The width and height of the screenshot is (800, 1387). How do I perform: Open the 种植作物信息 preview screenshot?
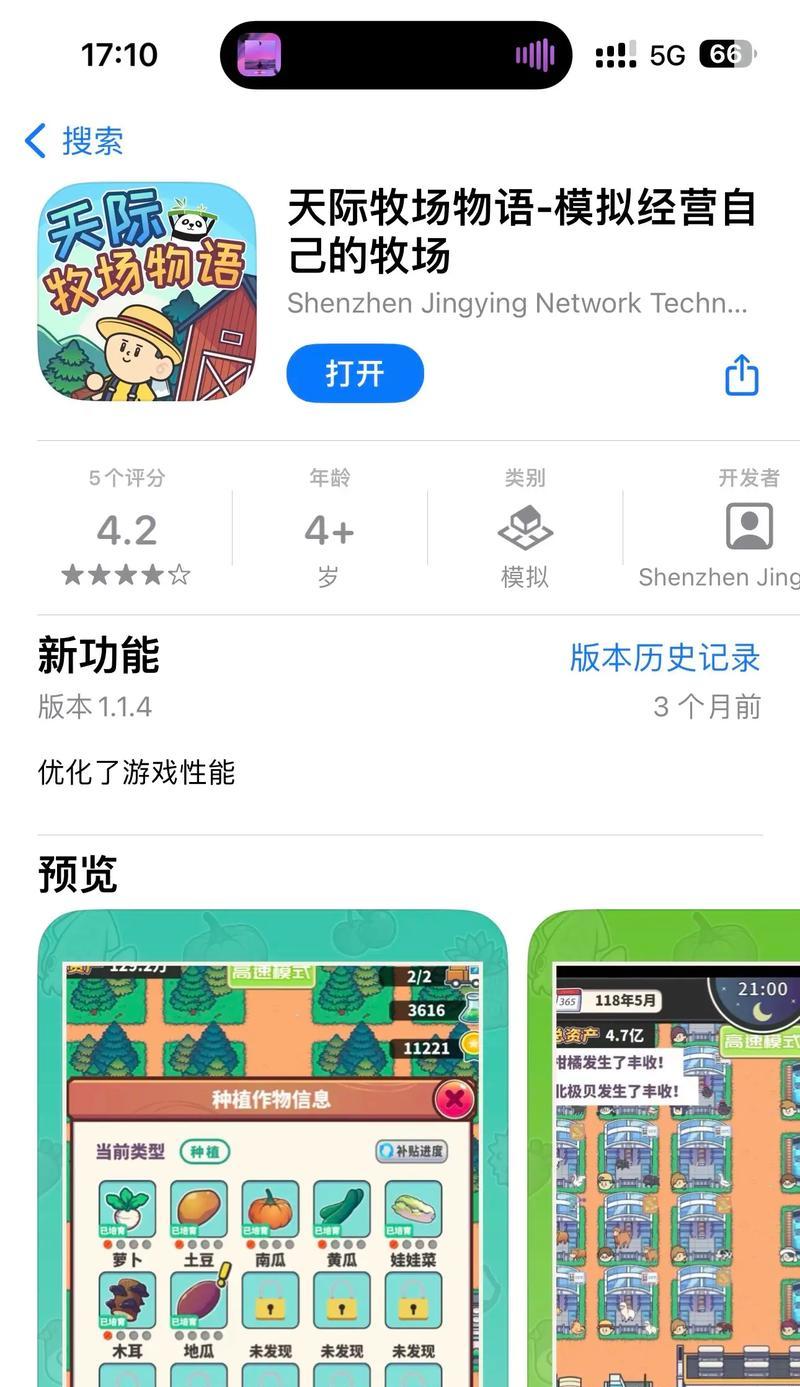272,1150
